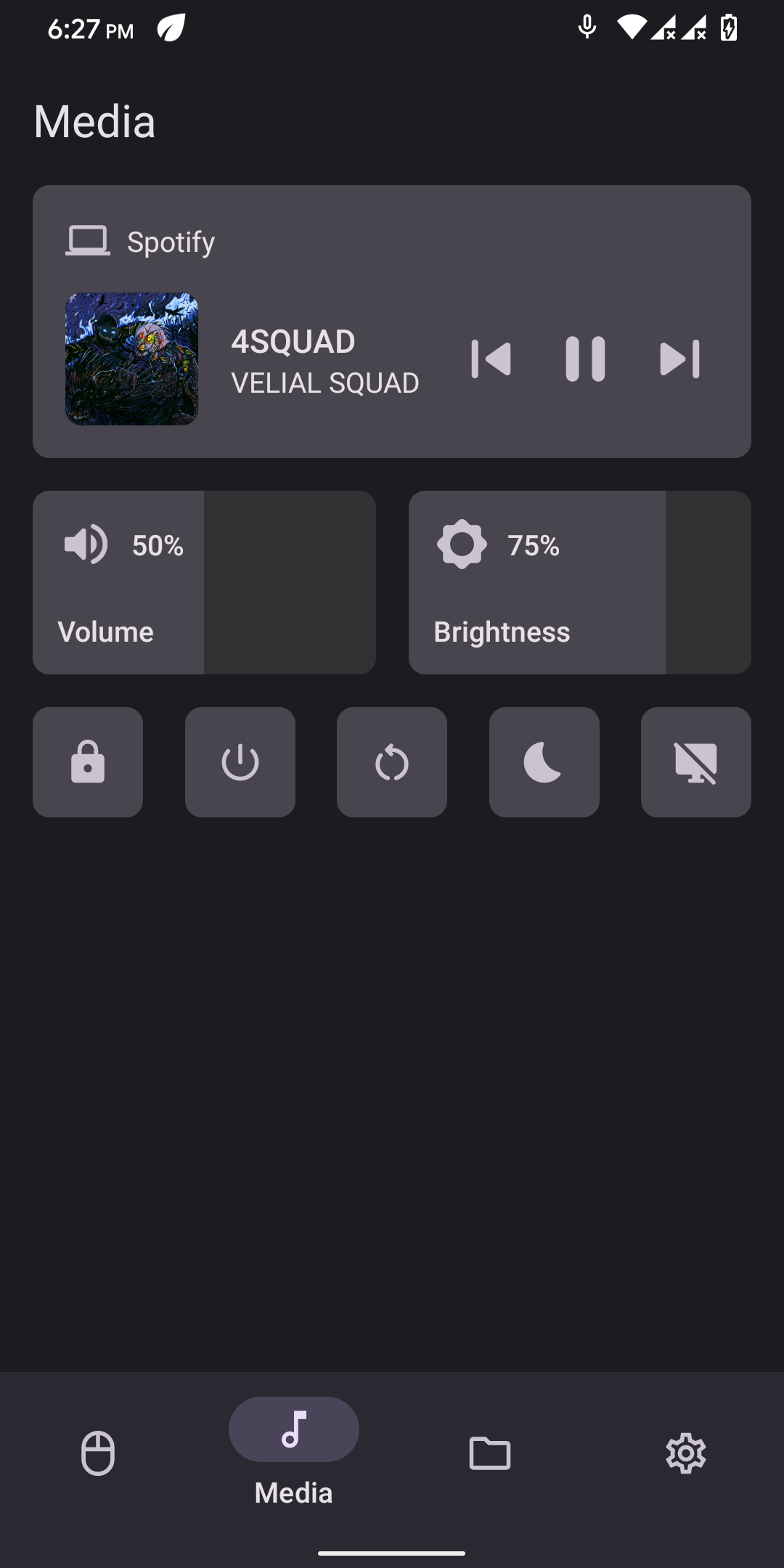
Task: Switch to the mouse control tab
Action: [98, 1453]
